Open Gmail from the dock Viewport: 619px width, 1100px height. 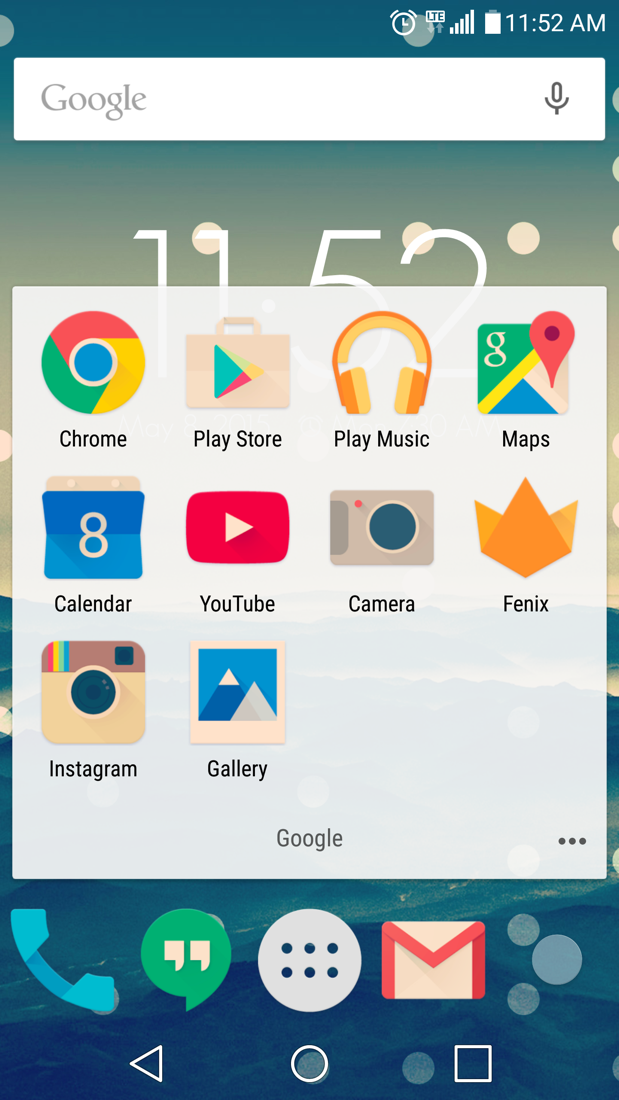point(433,960)
